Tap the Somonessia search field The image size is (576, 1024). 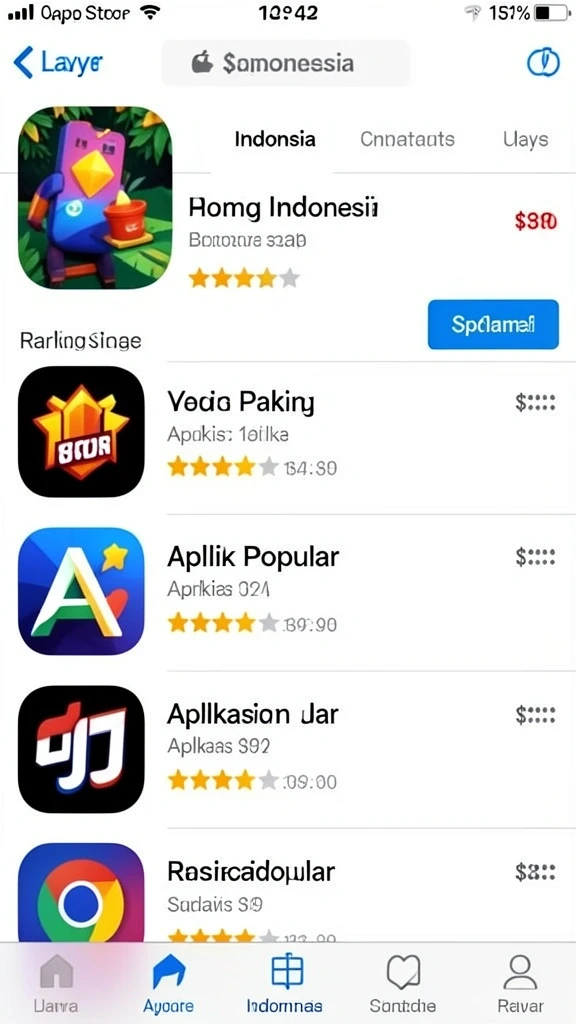pos(286,63)
